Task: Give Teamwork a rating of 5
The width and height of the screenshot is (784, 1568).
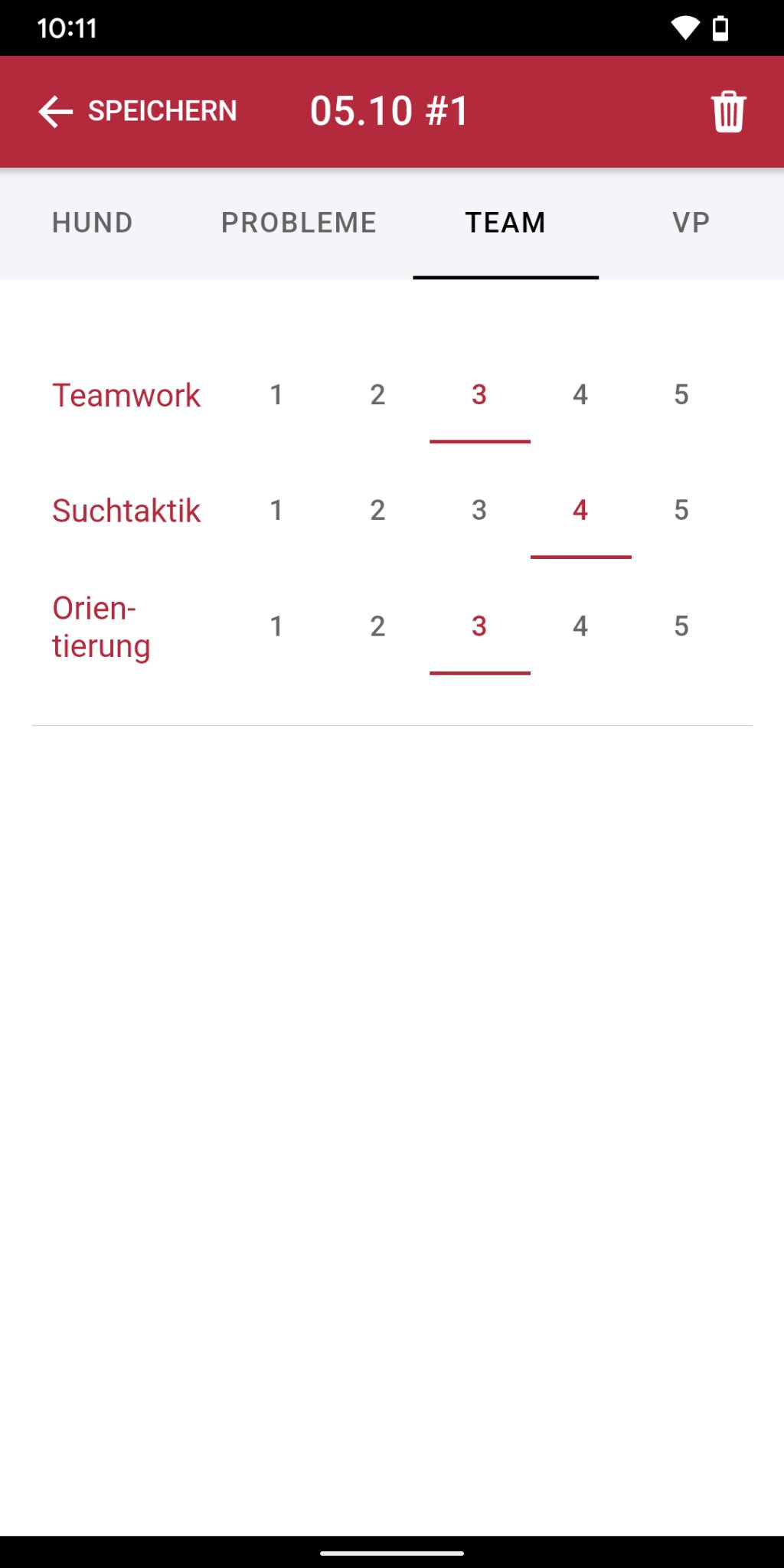Action: tap(681, 395)
